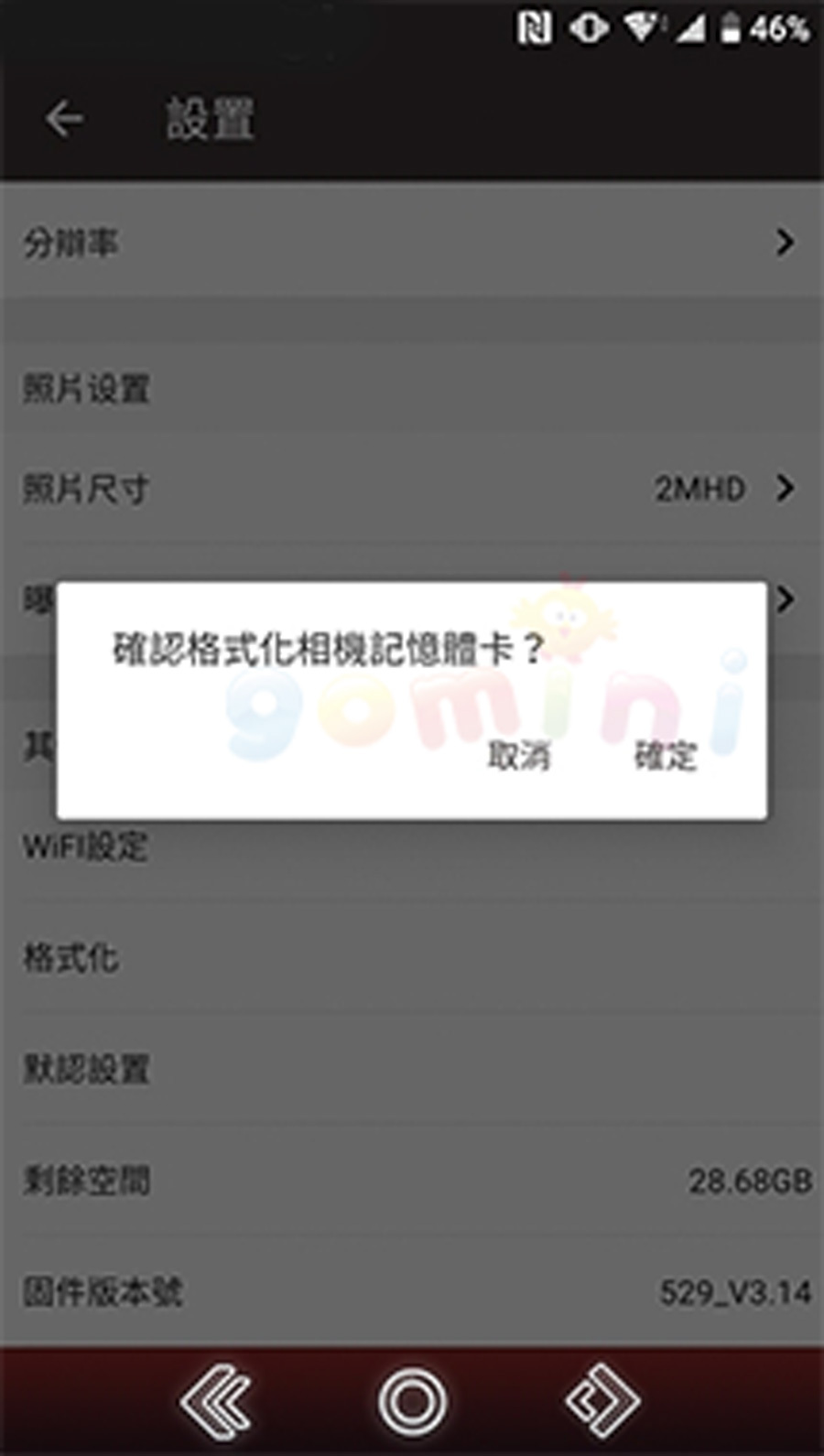Screen dimensions: 824x1456
Task: Open WiFi設定 row
Action: [412, 847]
